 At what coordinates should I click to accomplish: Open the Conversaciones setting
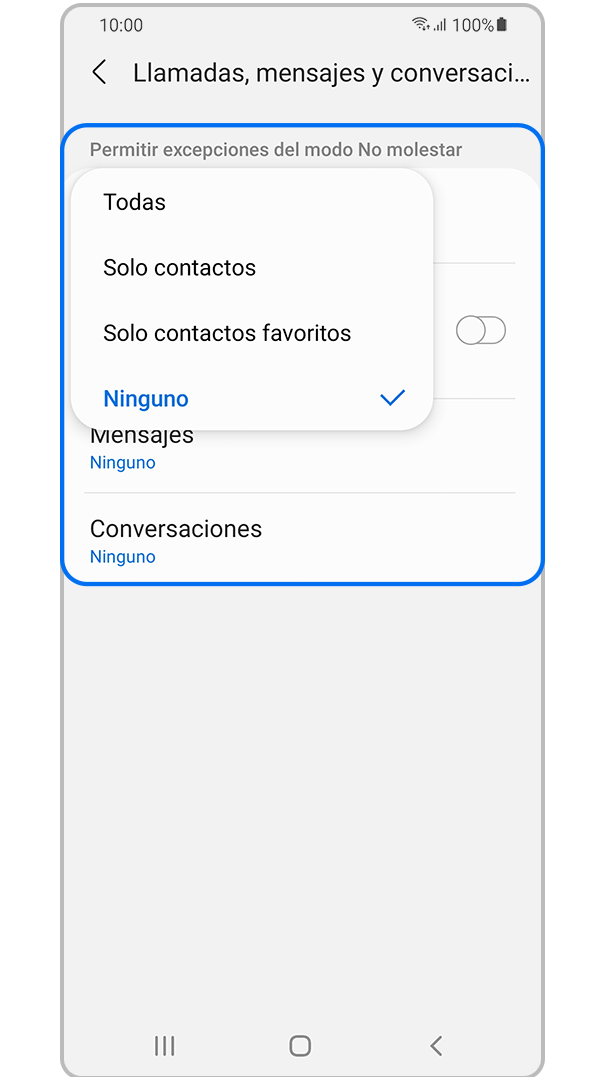[x=300, y=541]
